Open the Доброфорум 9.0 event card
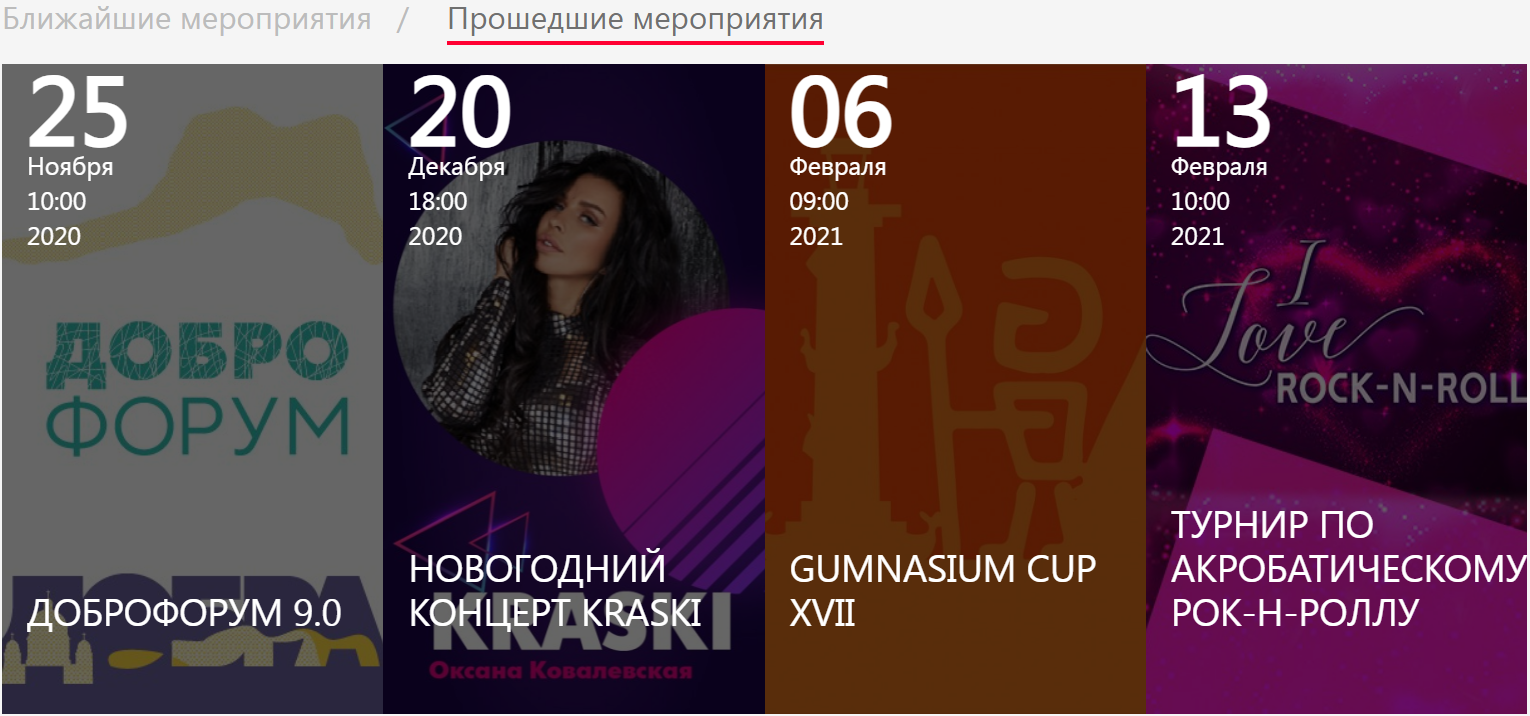The height and width of the screenshot is (716, 1530). pyautogui.click(x=184, y=612)
